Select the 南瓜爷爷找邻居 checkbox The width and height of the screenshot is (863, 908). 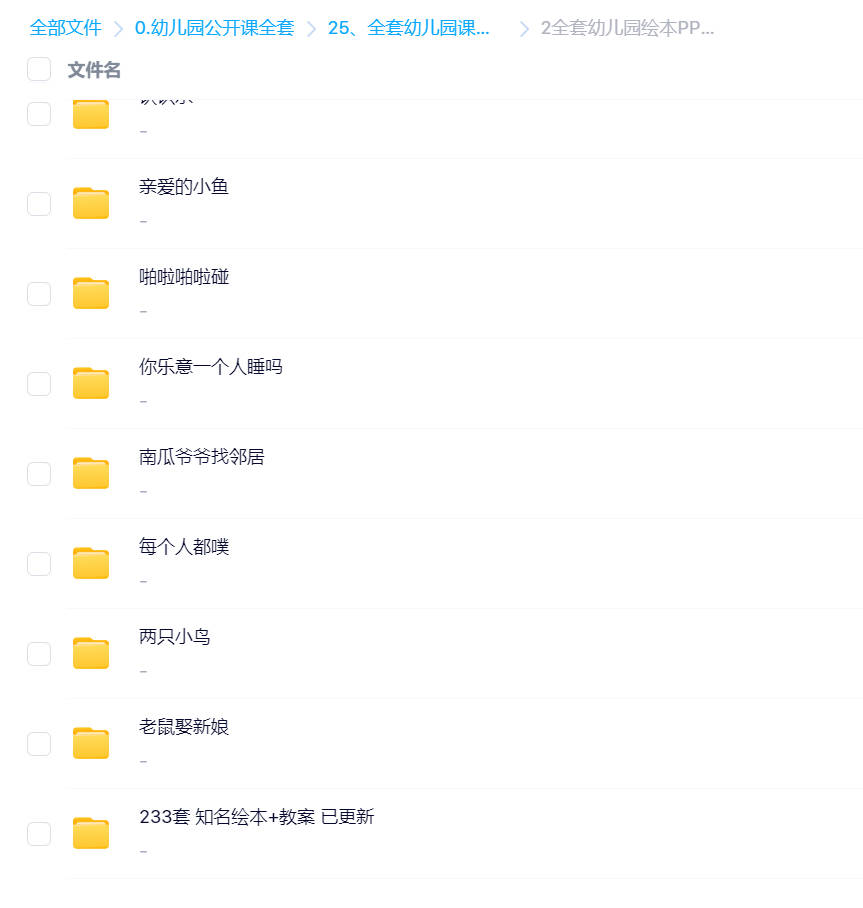[39, 474]
